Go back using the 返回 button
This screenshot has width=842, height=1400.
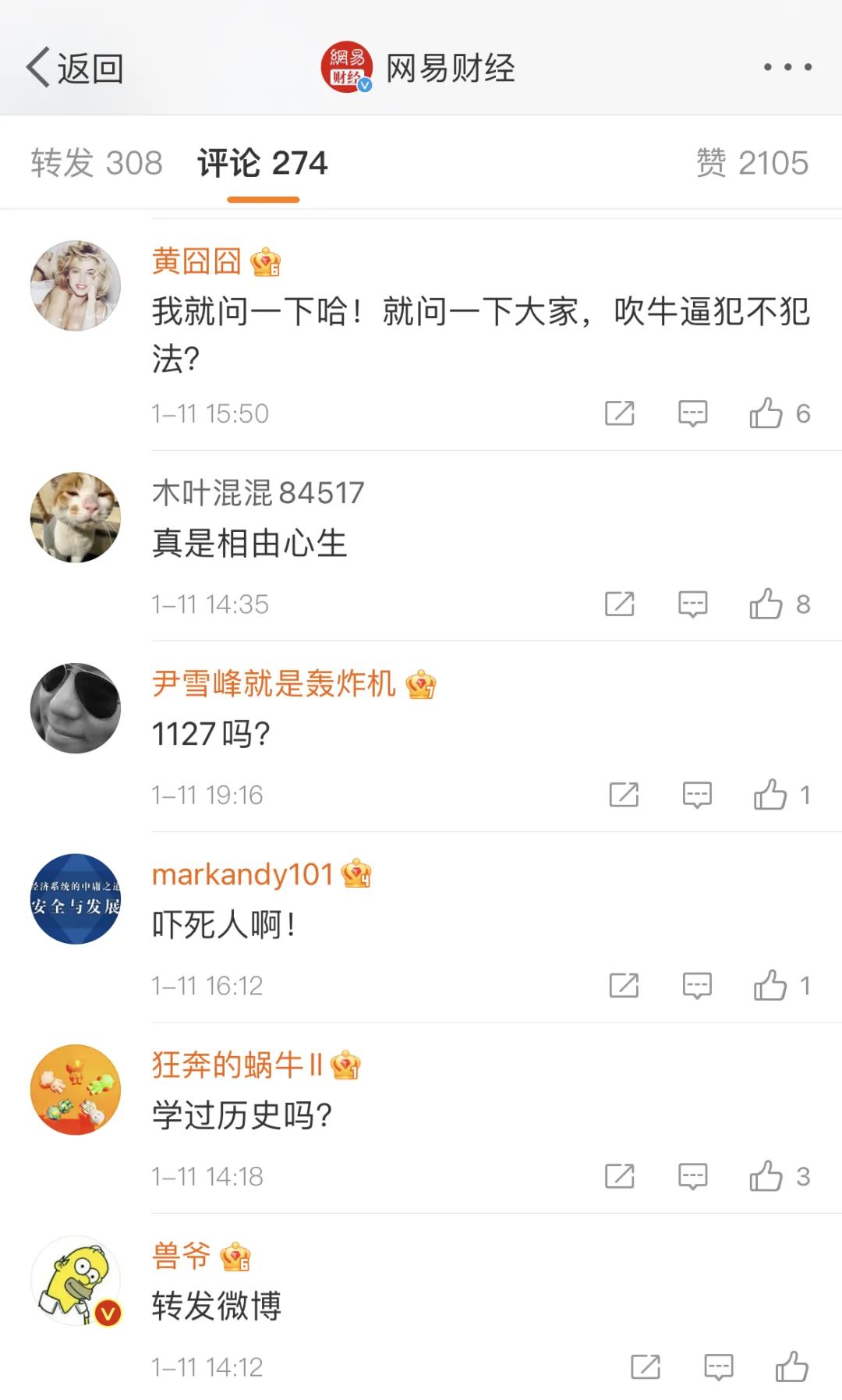tap(75, 69)
